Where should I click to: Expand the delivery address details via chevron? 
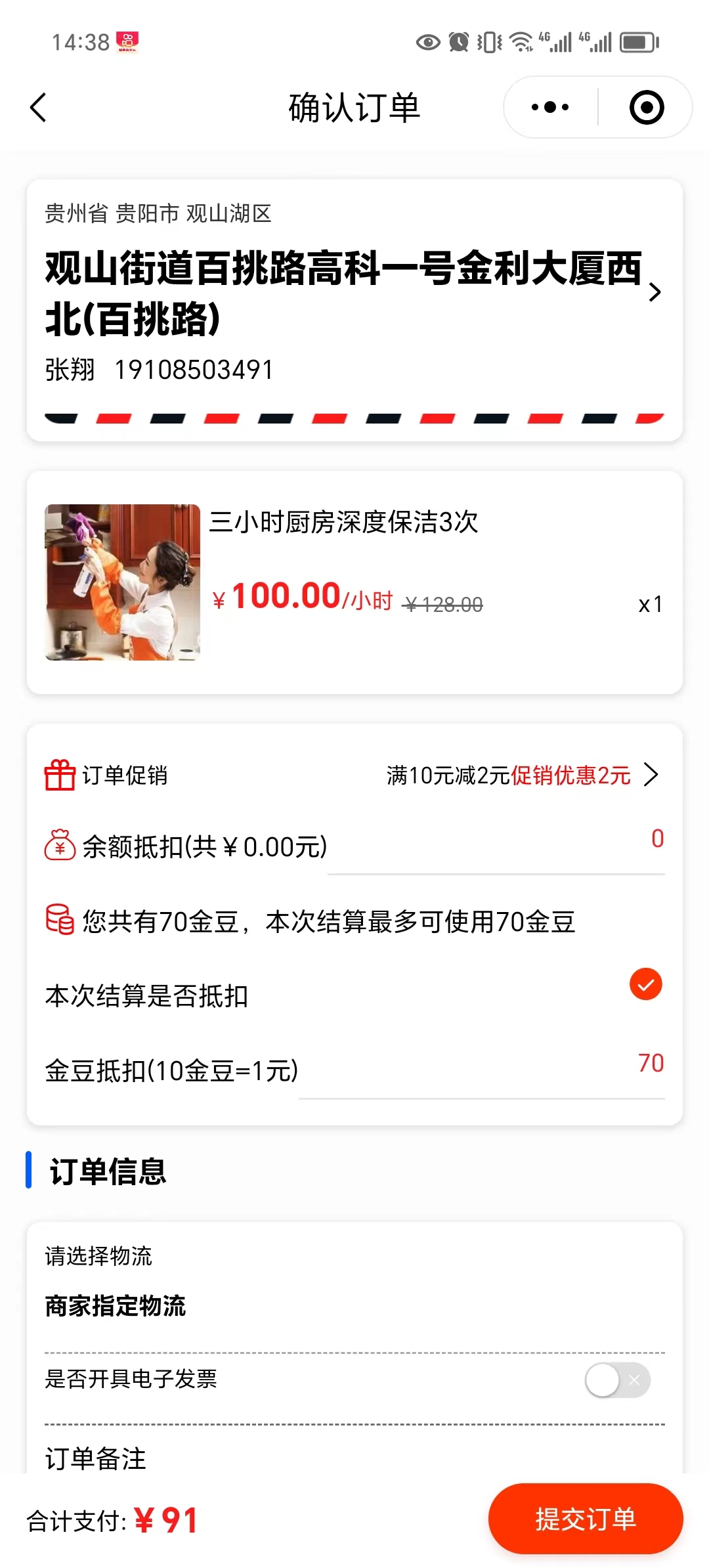click(x=654, y=294)
